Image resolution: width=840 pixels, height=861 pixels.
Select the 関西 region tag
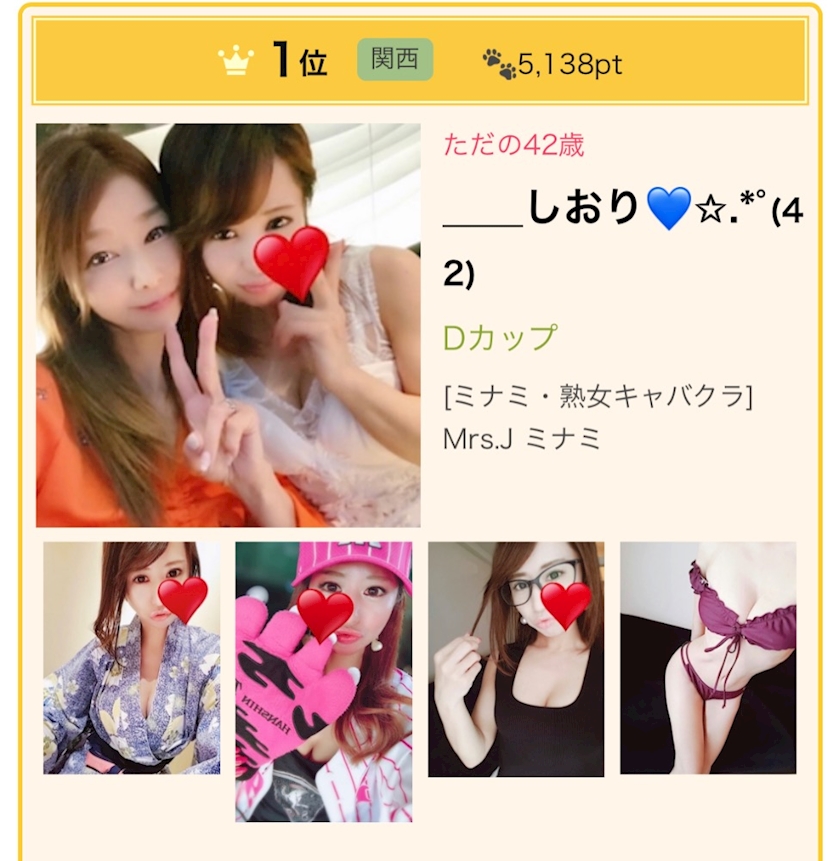(395, 59)
